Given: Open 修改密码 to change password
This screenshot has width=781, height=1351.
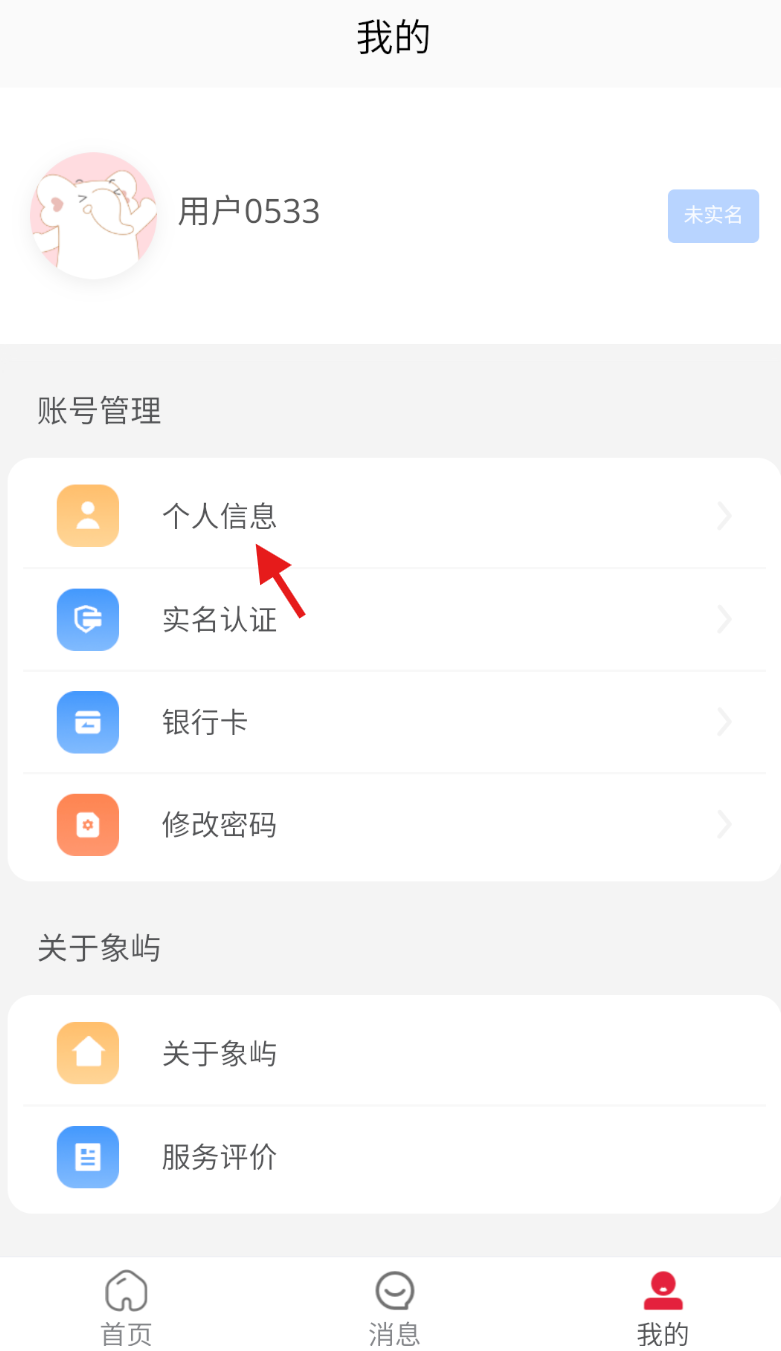Looking at the screenshot, I should [x=394, y=825].
